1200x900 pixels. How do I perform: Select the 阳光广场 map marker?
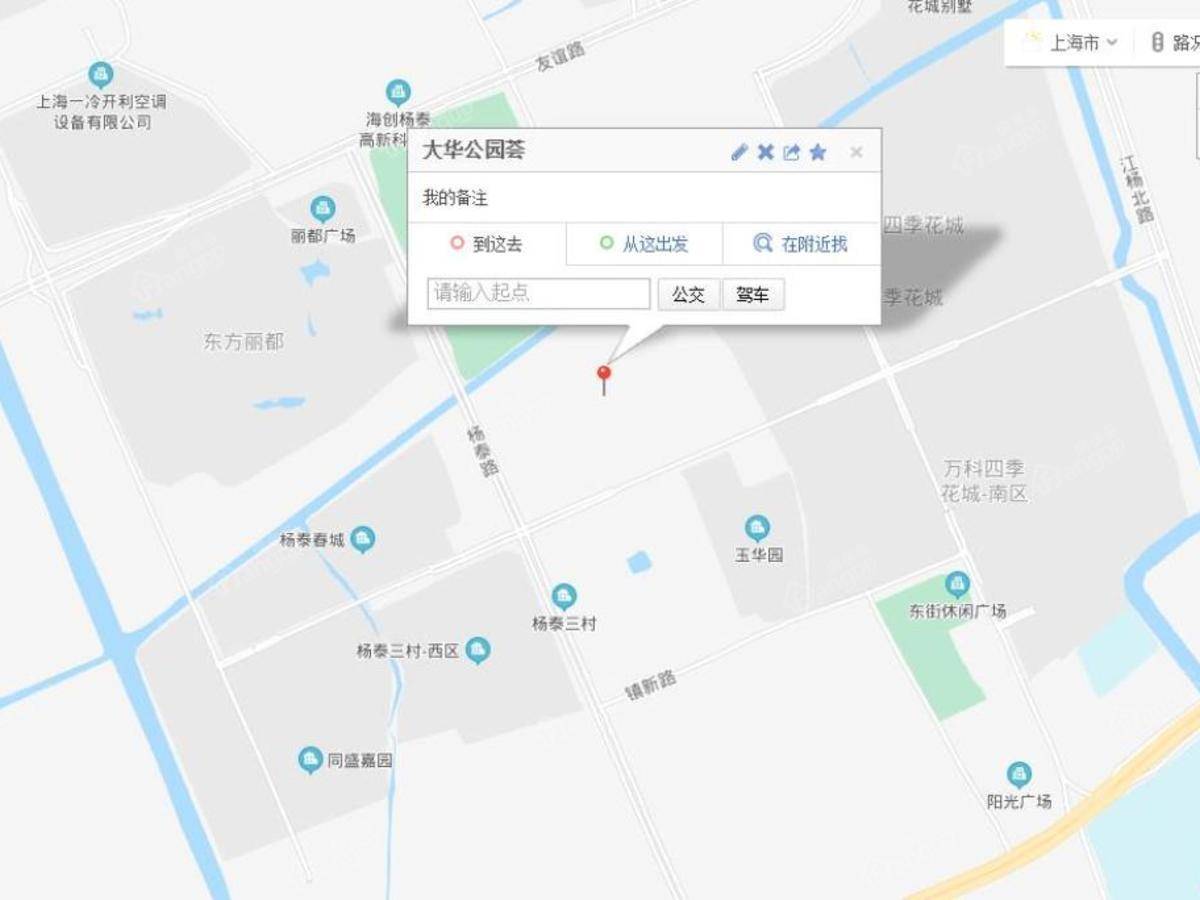click(1018, 774)
